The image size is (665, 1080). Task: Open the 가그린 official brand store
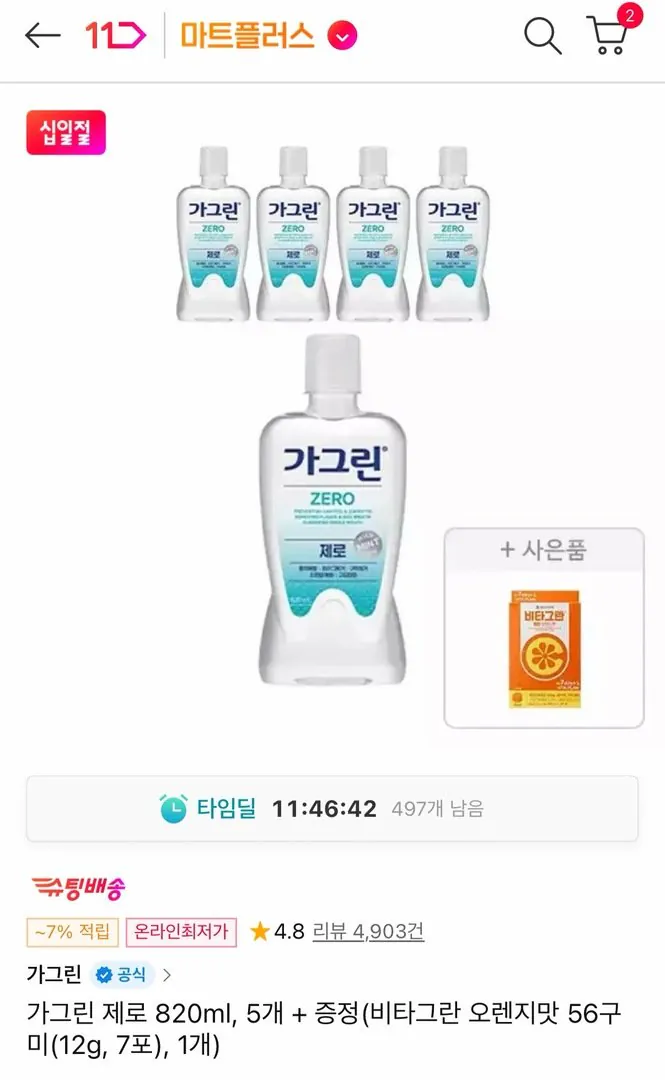[x=100, y=974]
